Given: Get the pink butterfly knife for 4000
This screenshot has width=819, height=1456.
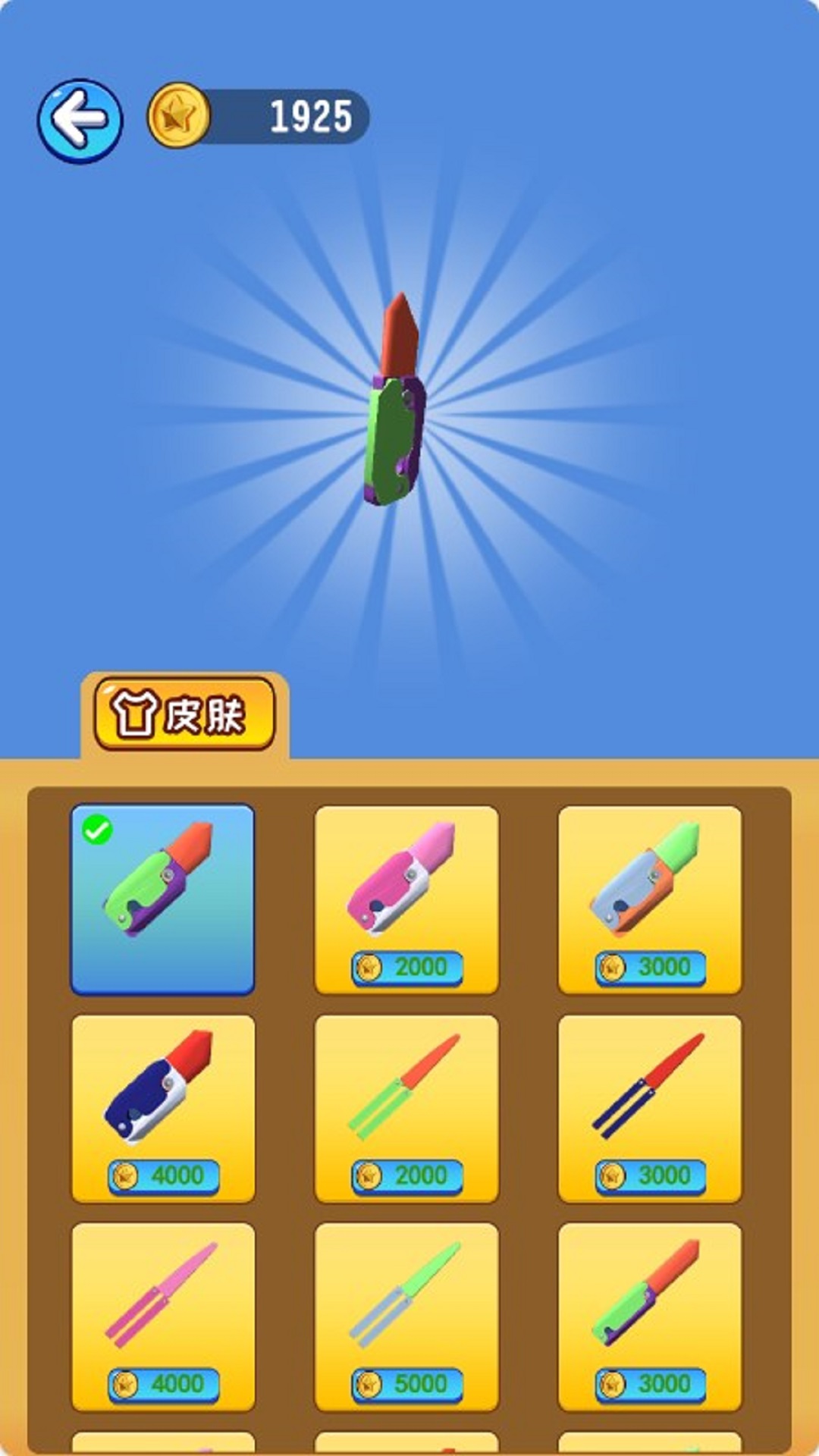Looking at the screenshot, I should pos(162,1316).
